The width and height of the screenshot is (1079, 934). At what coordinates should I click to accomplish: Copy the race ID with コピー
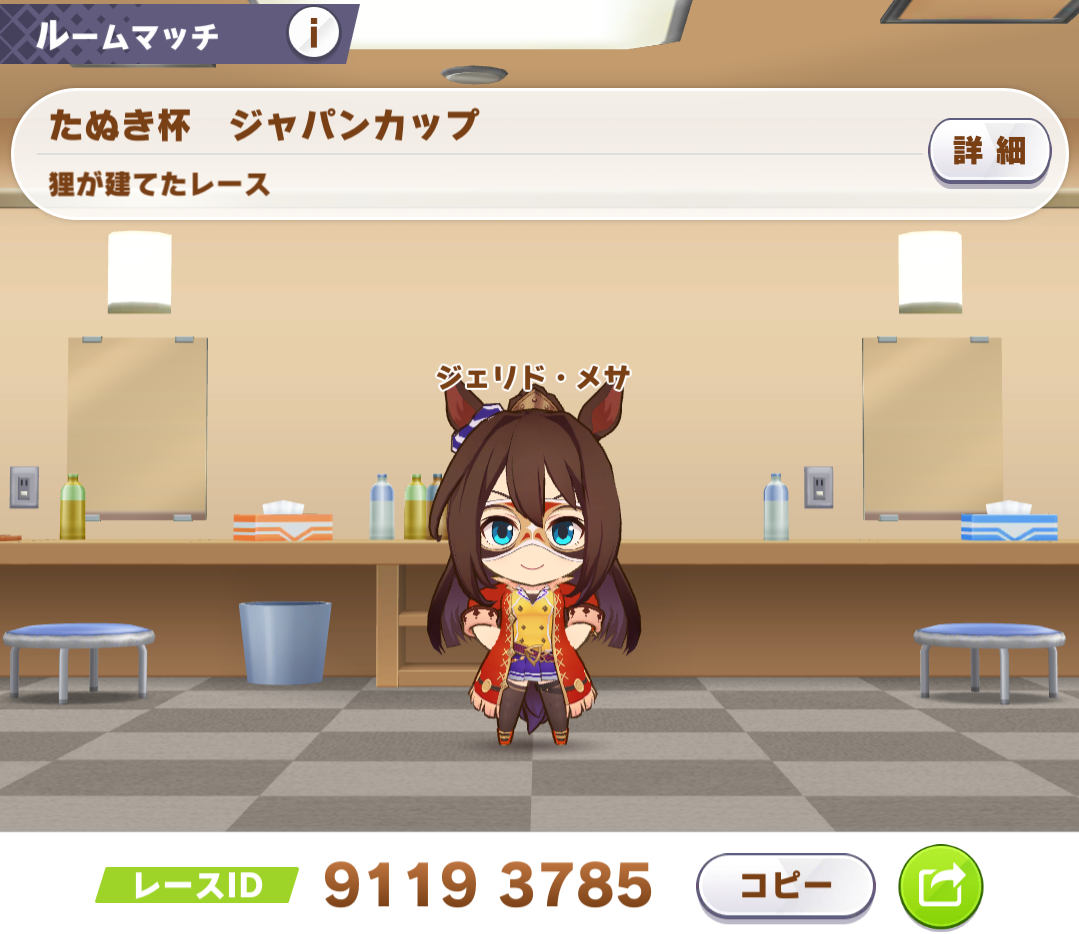click(785, 885)
